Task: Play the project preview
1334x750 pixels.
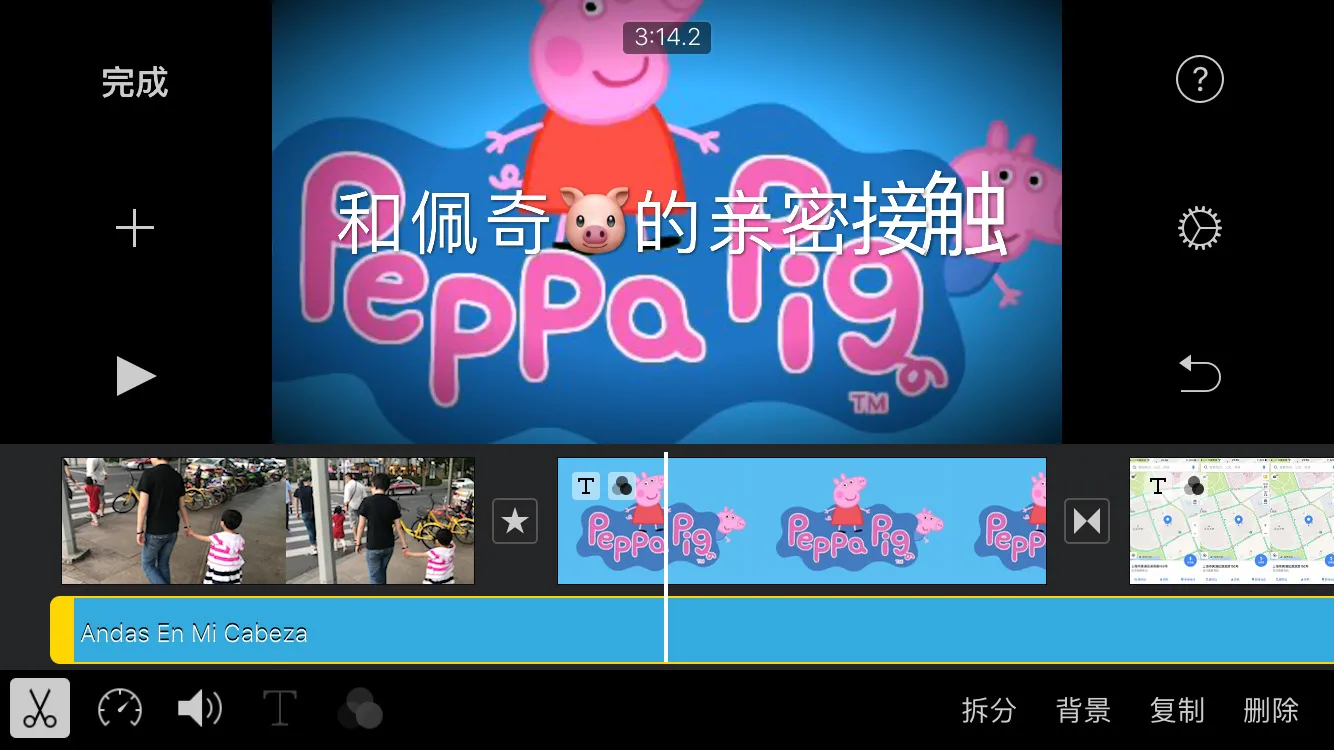Action: coord(135,377)
